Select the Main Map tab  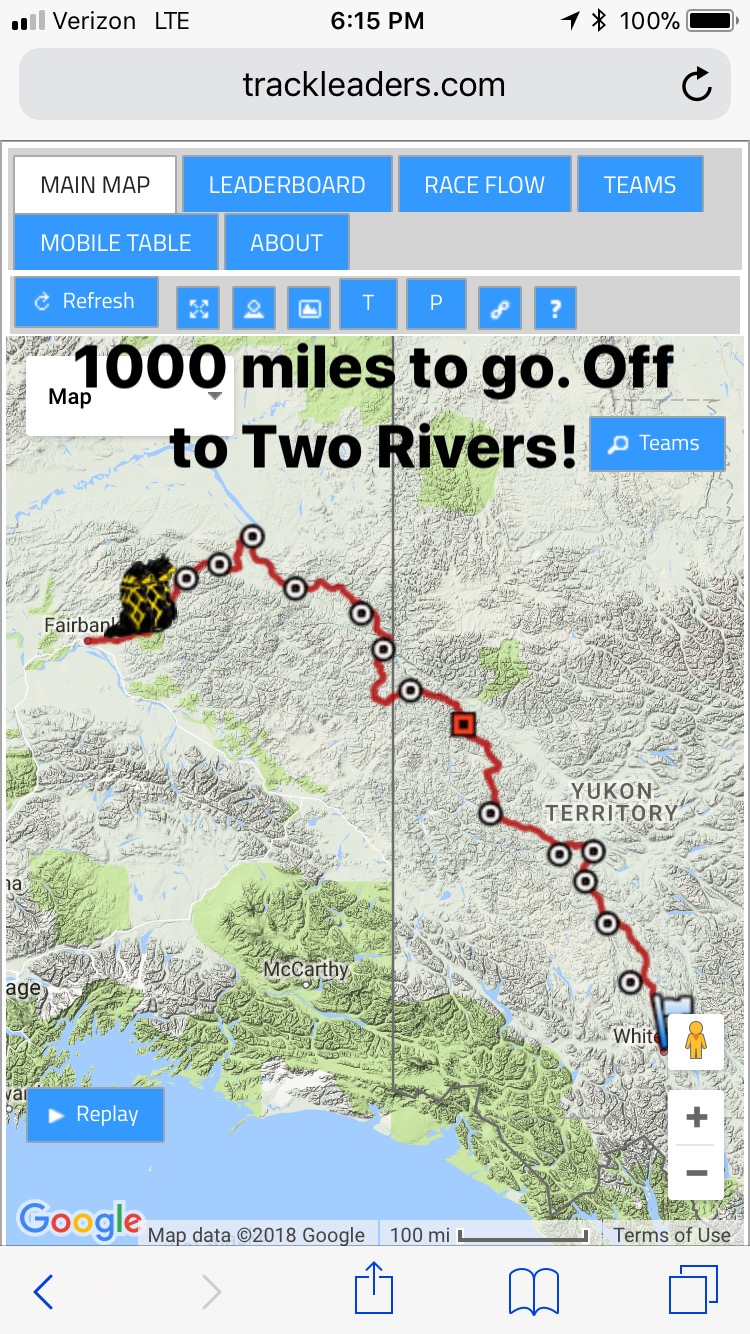click(95, 185)
